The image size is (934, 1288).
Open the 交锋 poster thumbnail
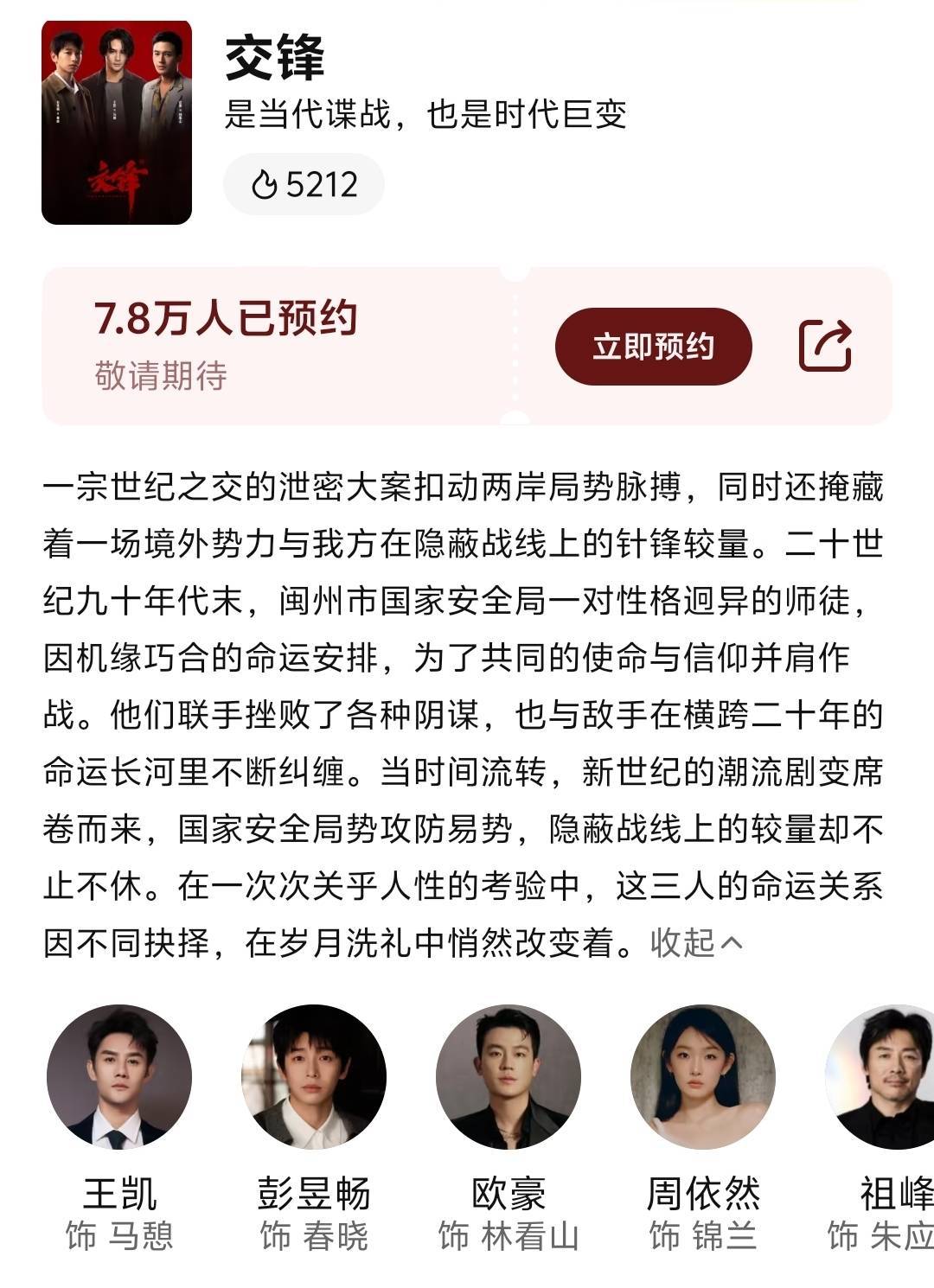click(117, 123)
